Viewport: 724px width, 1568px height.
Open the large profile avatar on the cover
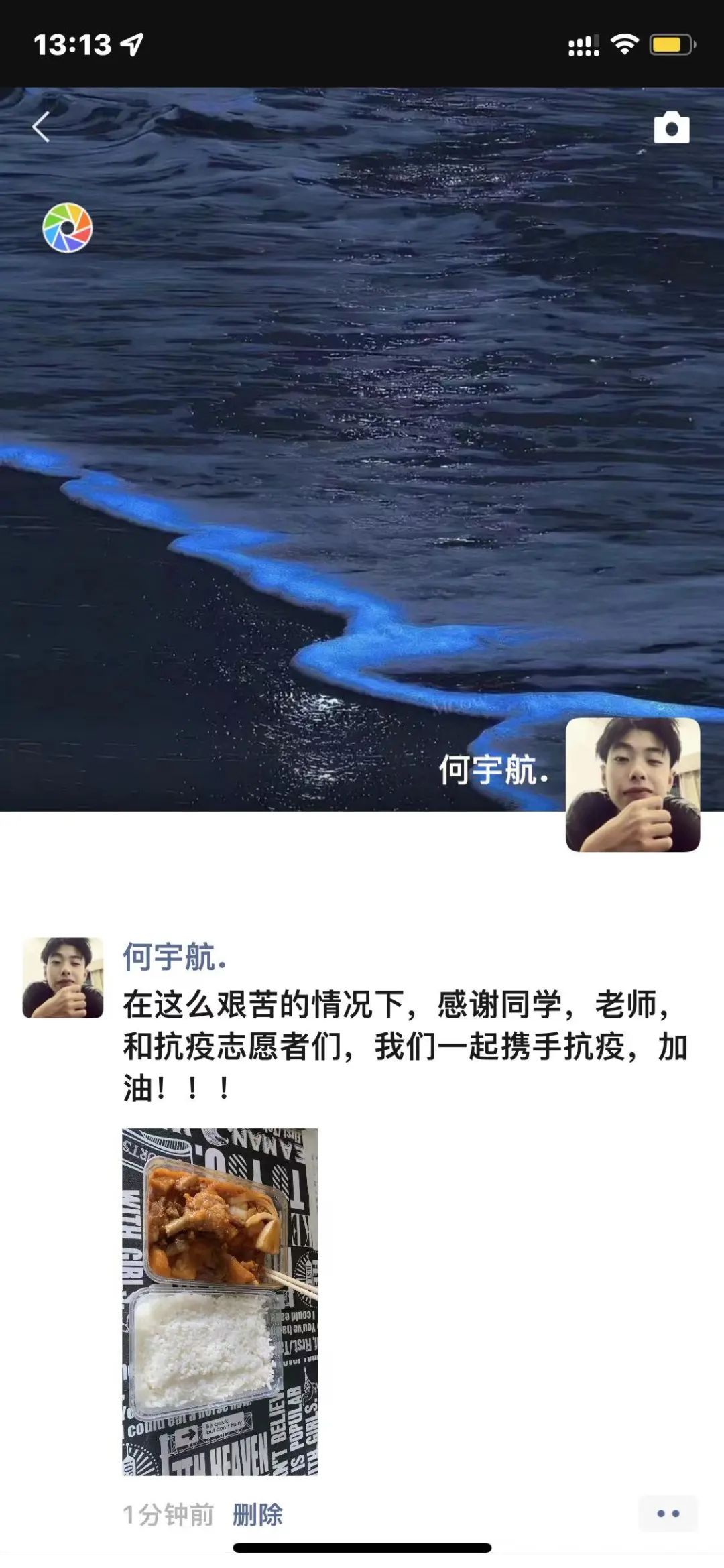(632, 784)
